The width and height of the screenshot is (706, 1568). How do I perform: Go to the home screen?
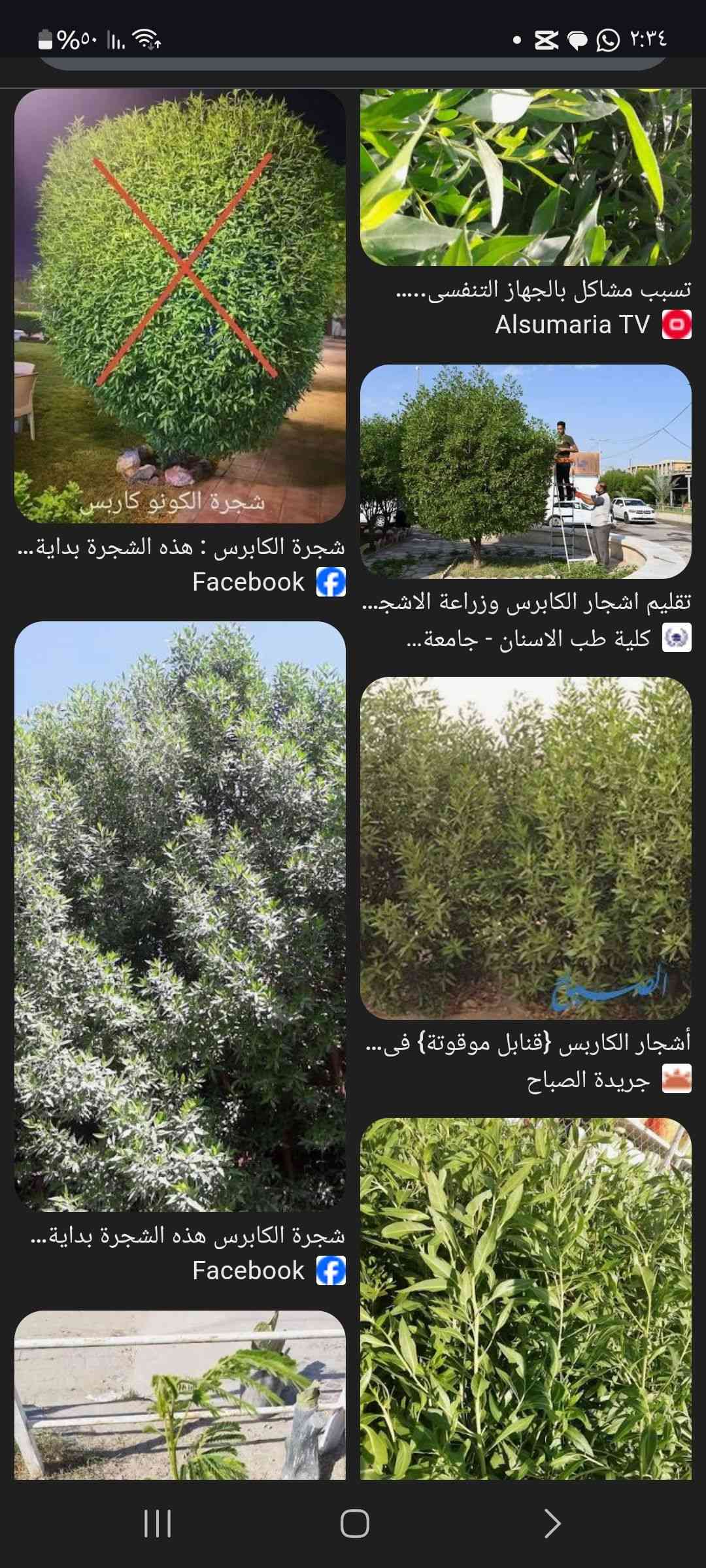pyautogui.click(x=354, y=1524)
